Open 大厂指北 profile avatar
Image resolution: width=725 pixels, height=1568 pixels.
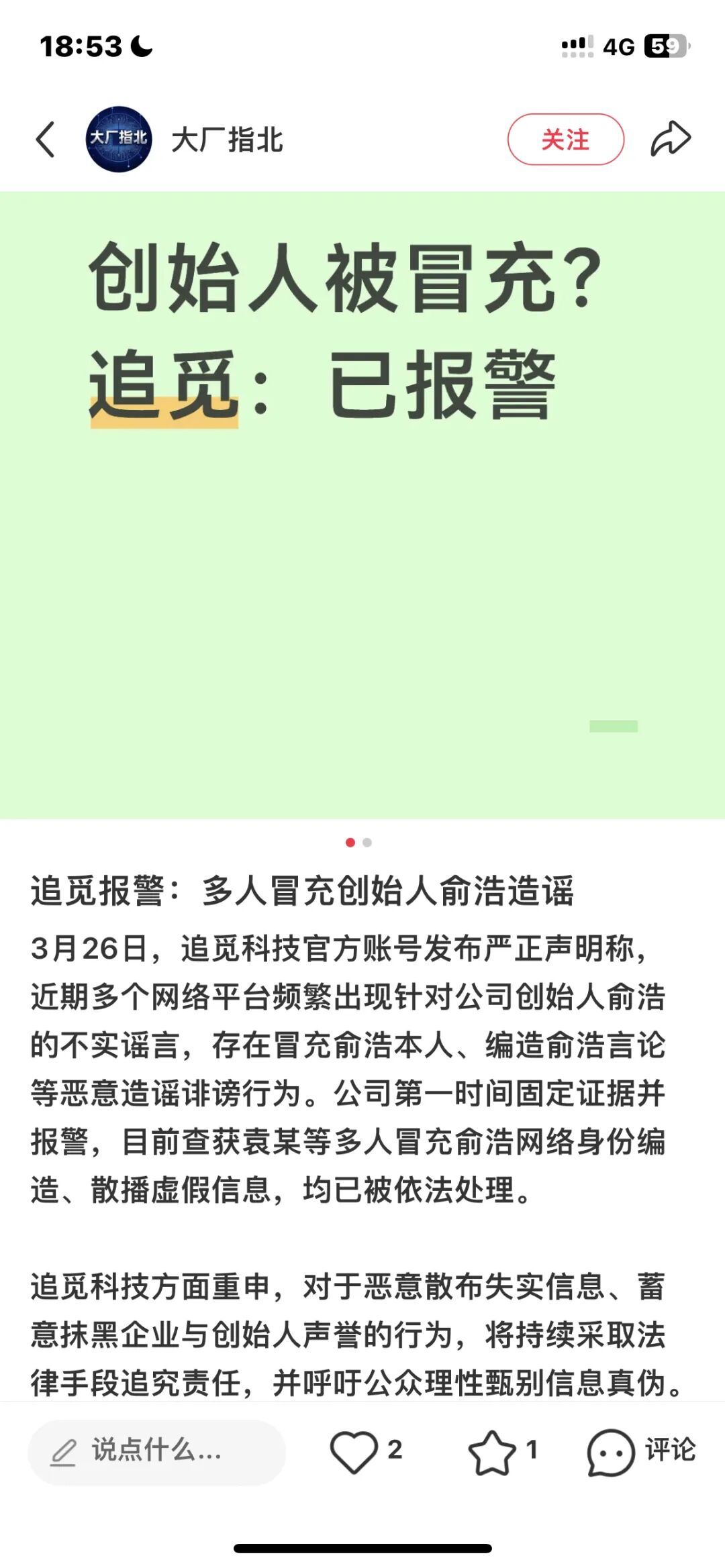pos(119,140)
